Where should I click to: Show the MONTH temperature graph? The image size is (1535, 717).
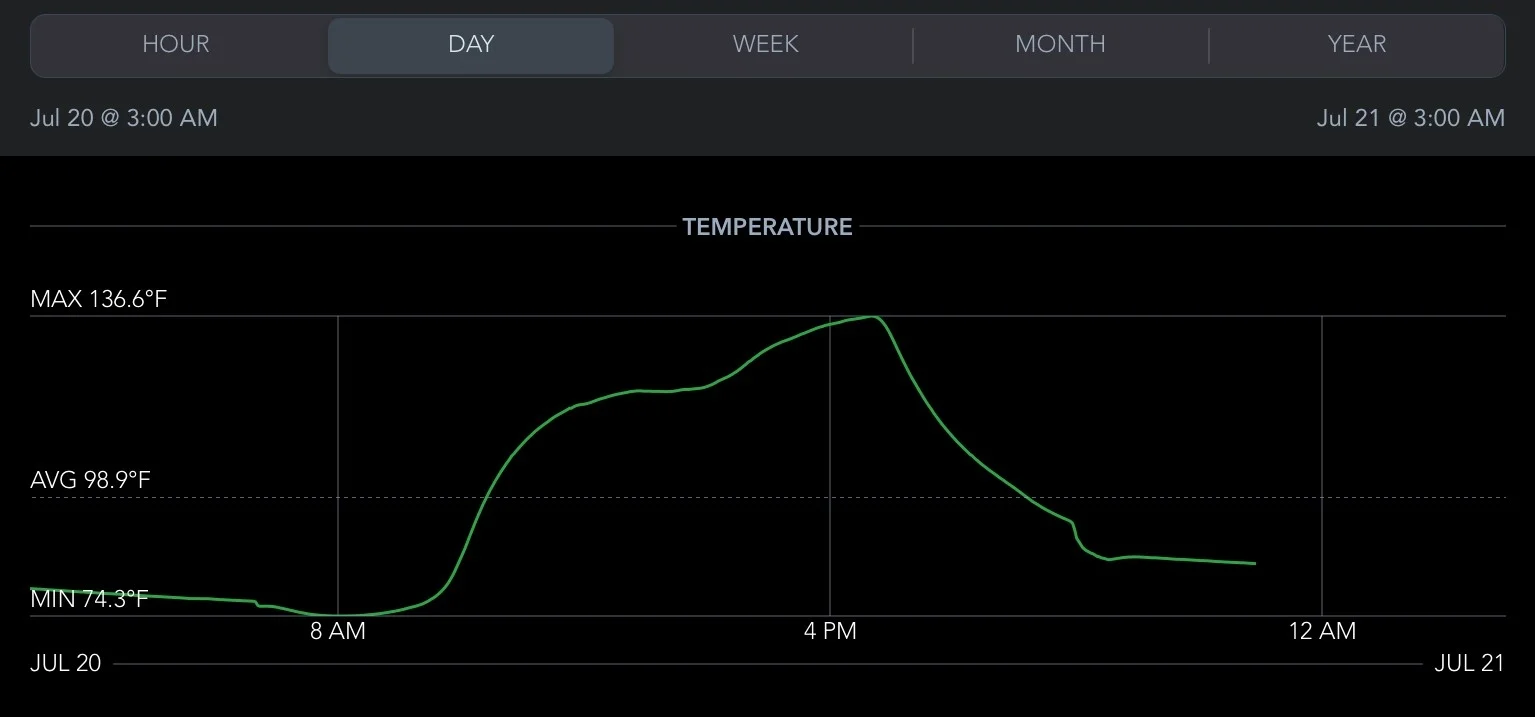[1060, 45]
